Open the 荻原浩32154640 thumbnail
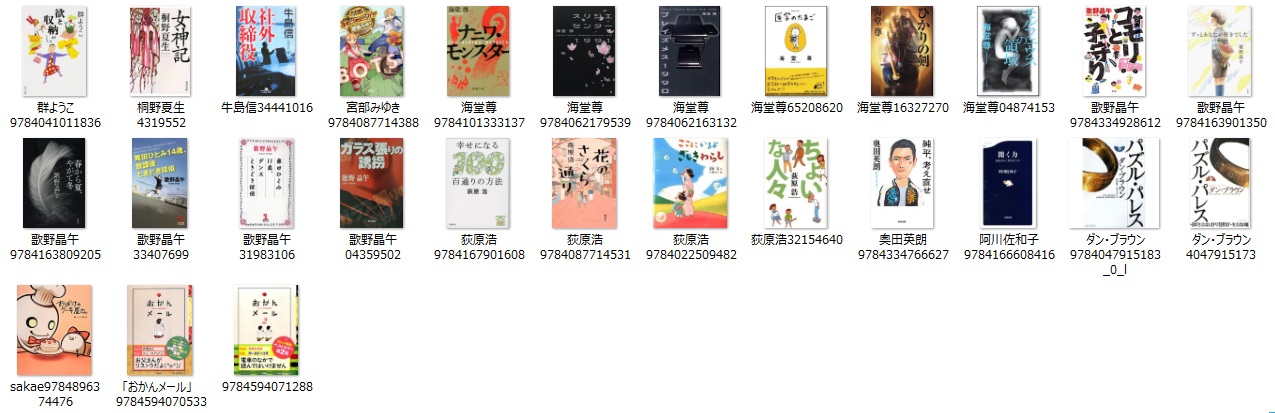 pyautogui.click(x=796, y=183)
